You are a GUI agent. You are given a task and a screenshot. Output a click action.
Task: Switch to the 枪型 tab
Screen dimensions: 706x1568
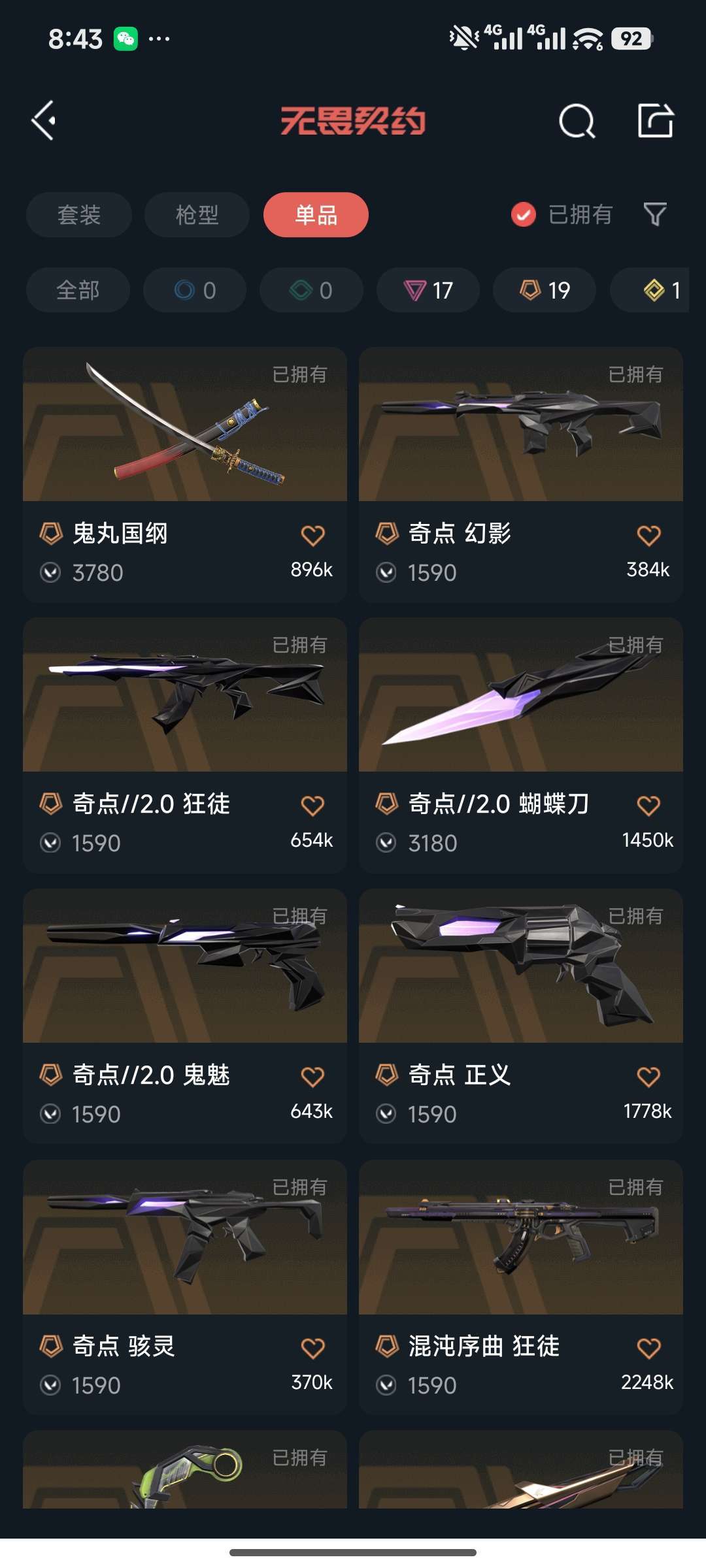[197, 215]
